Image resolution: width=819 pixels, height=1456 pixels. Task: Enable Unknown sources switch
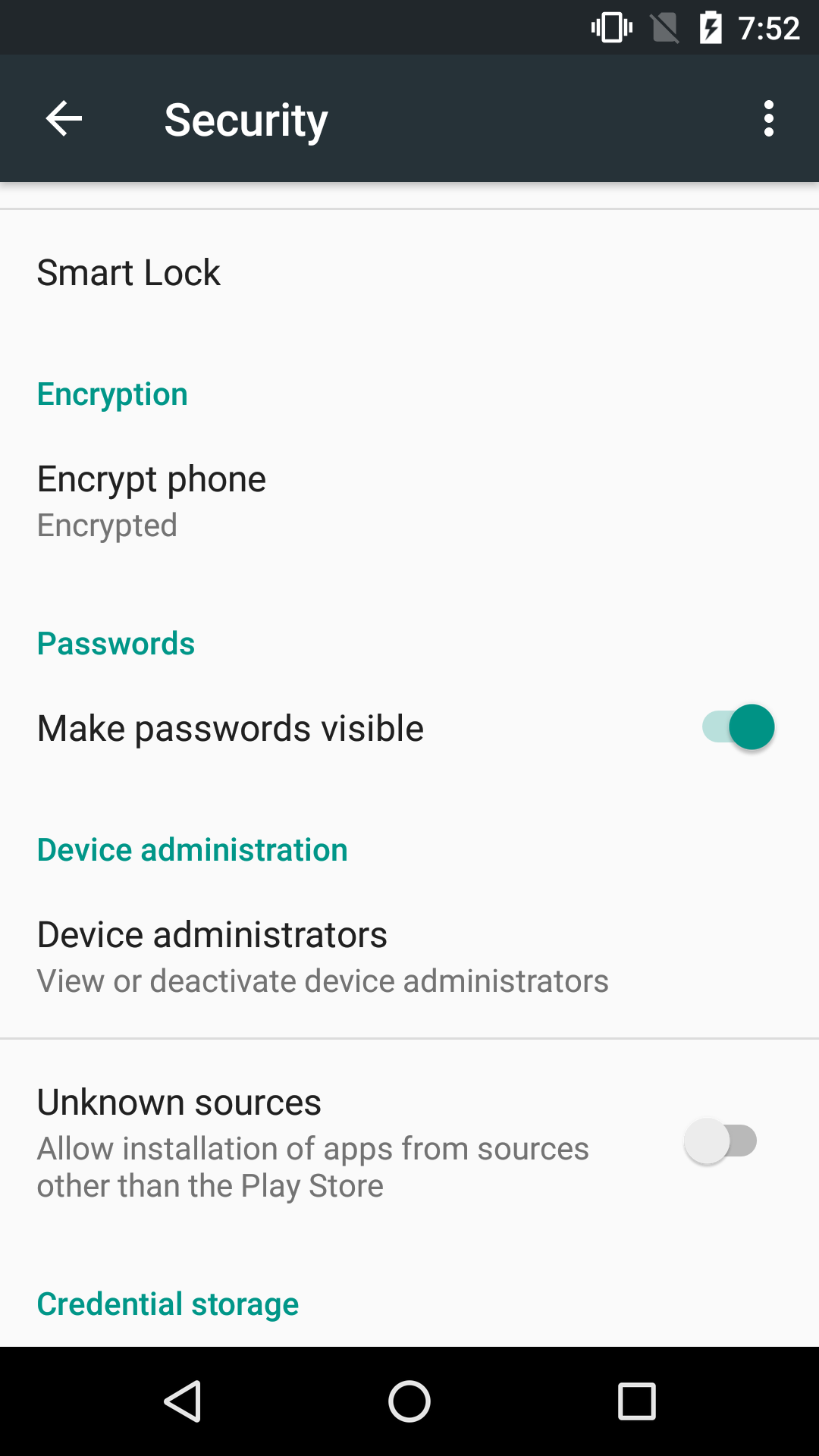[x=720, y=1141]
